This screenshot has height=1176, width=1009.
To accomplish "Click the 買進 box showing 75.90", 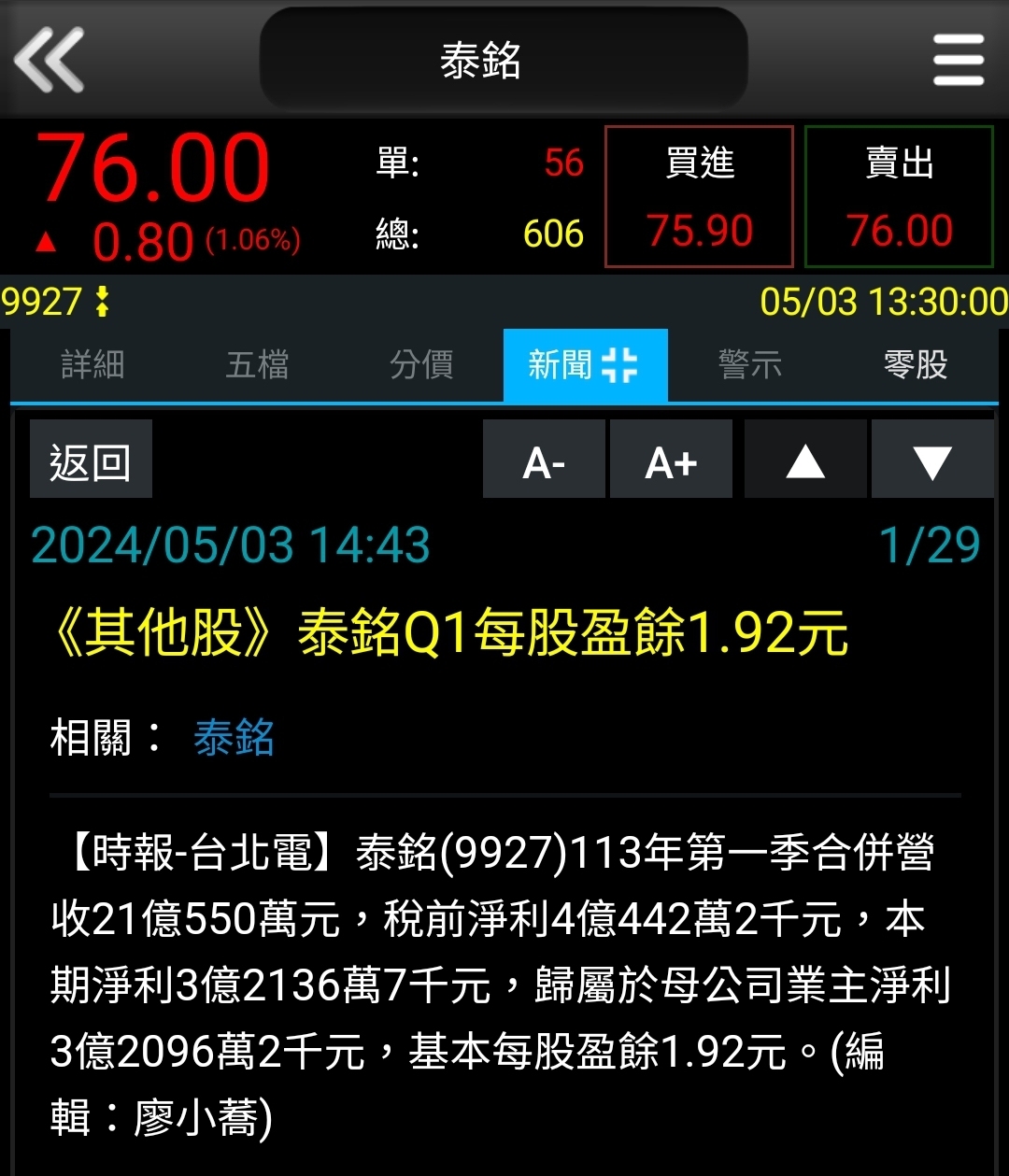I will [699, 196].
